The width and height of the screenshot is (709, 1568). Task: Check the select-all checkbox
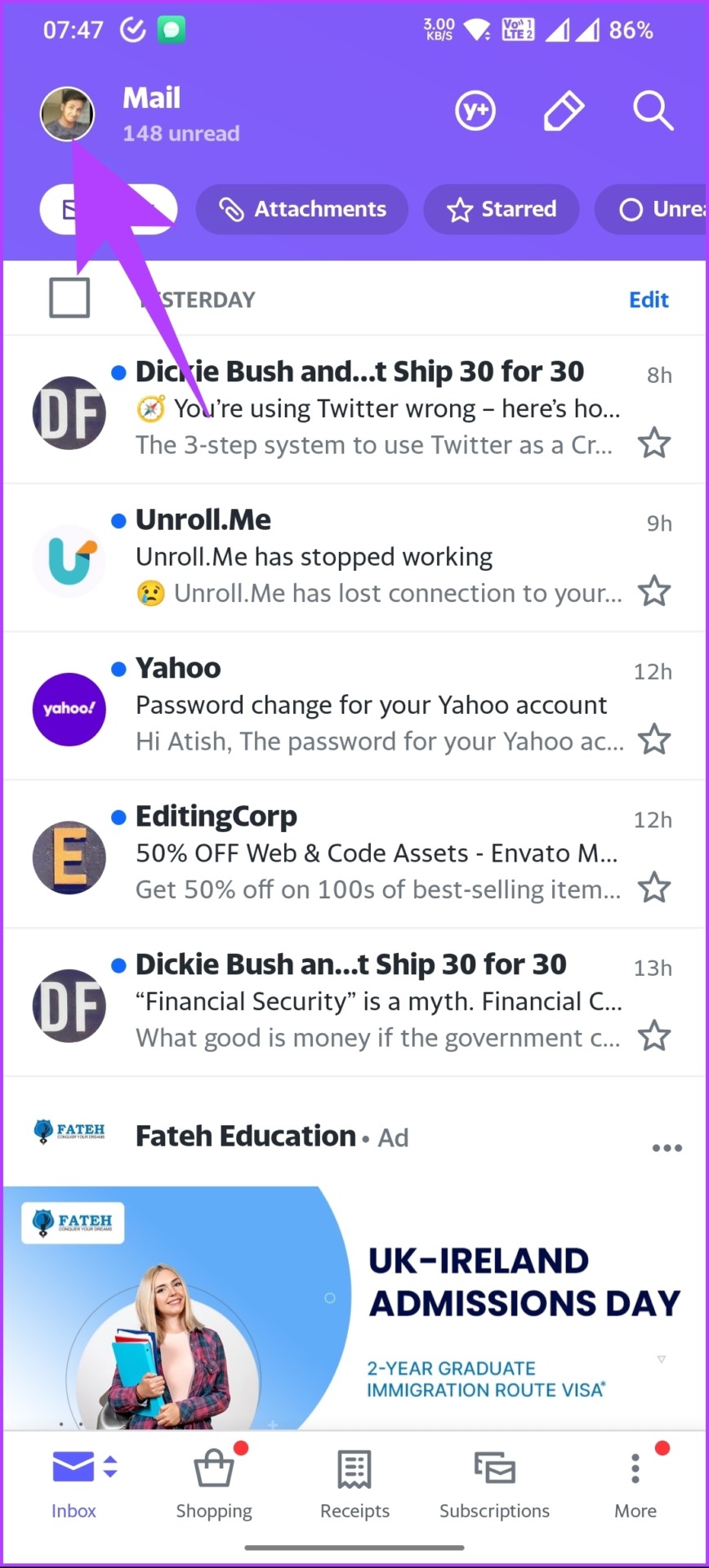pos(69,298)
